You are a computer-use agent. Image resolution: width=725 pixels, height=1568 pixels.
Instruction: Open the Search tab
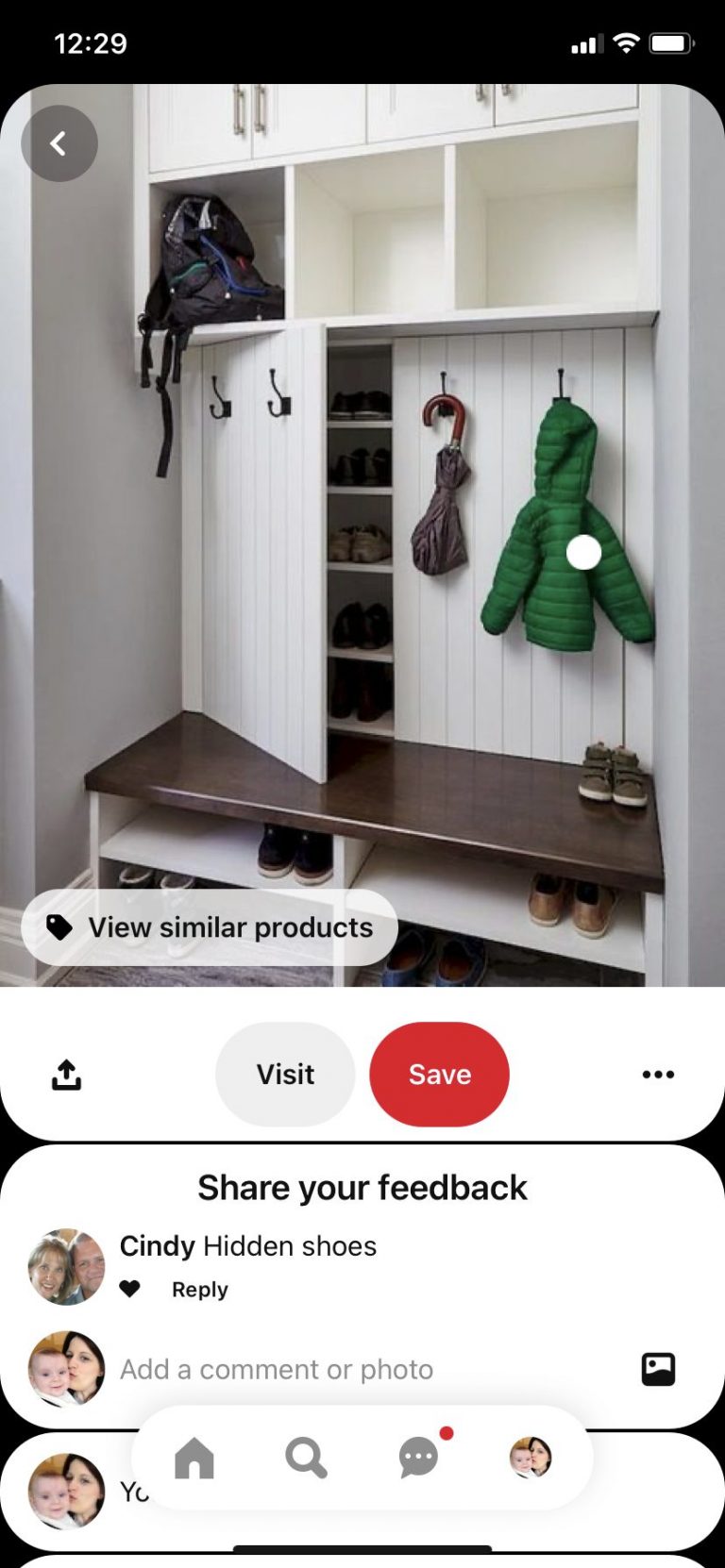(x=306, y=1458)
